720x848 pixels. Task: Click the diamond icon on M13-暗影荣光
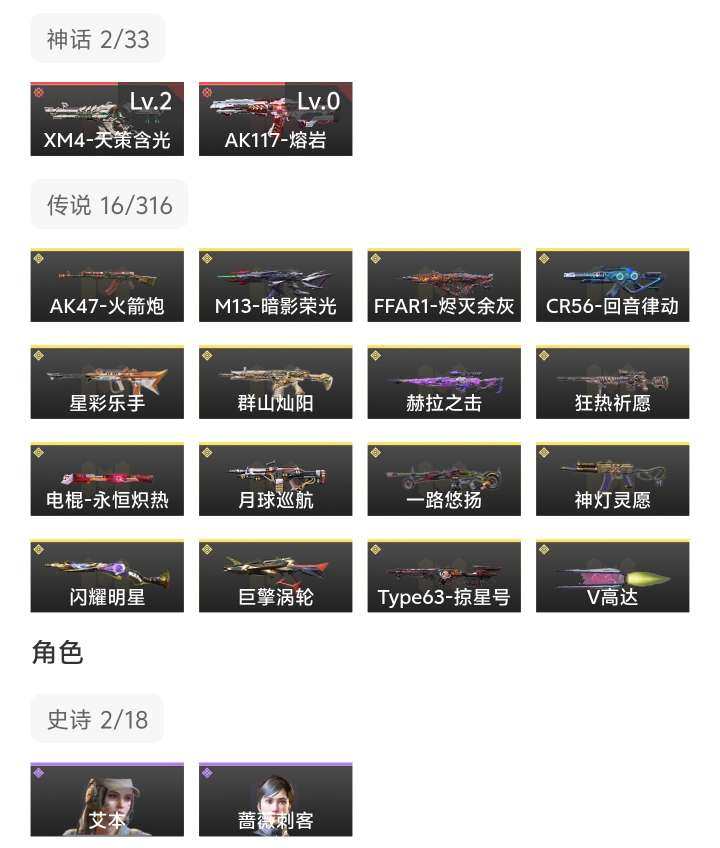[x=208, y=259]
